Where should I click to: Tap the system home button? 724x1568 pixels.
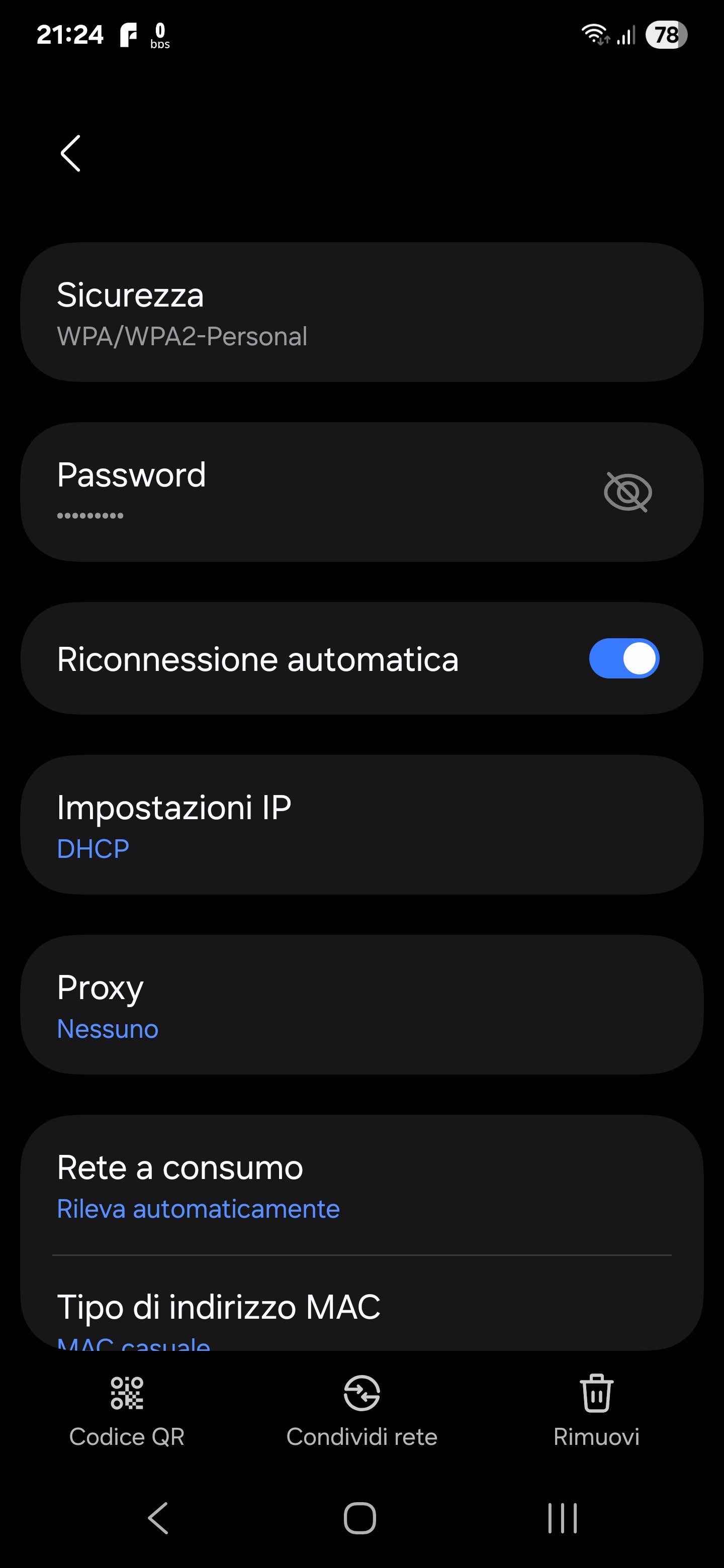(x=360, y=1518)
